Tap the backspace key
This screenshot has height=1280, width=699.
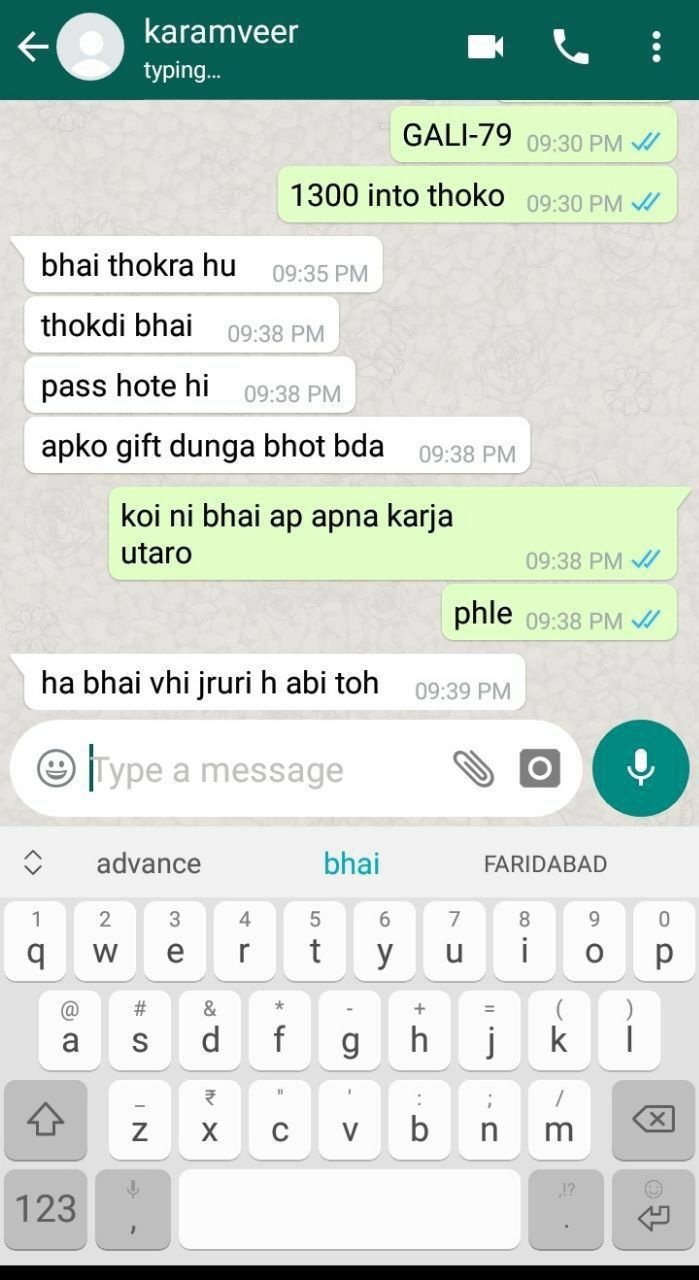pos(653,1120)
